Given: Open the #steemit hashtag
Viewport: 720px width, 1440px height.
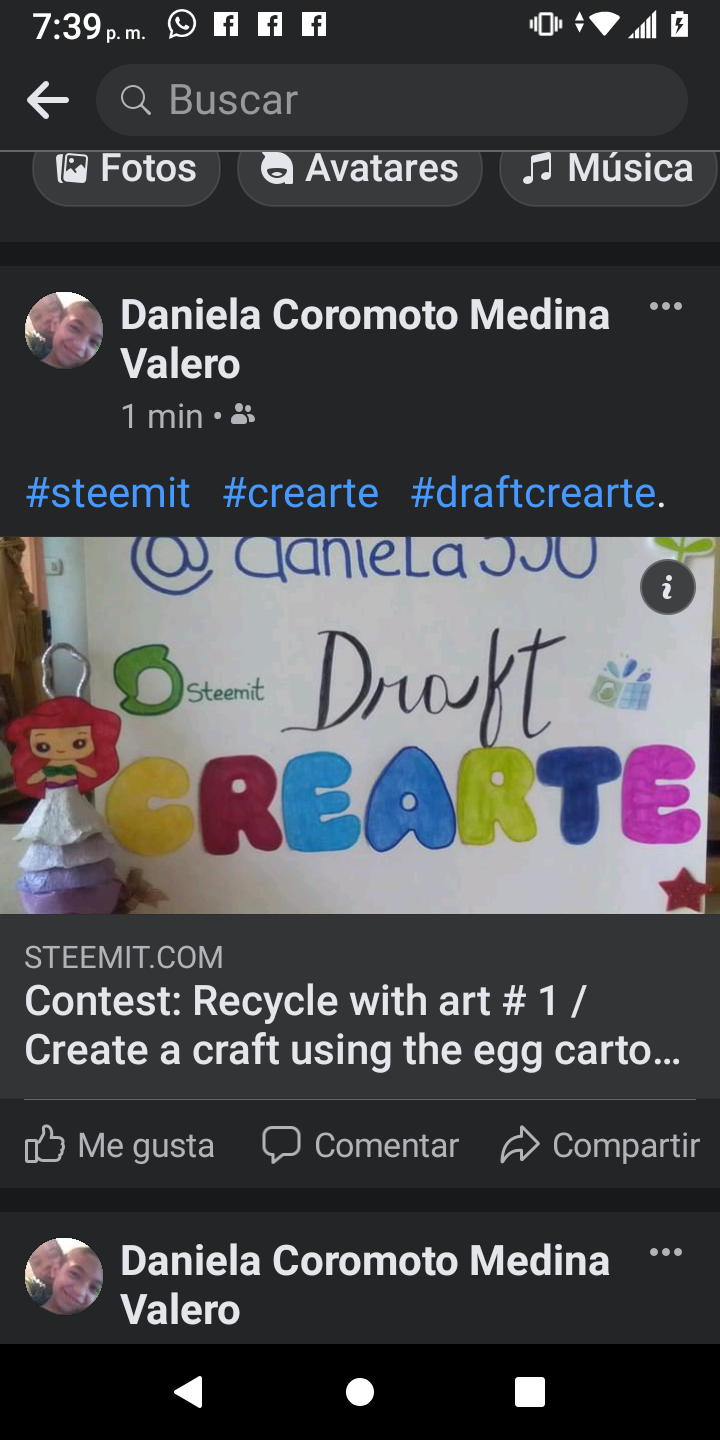Looking at the screenshot, I should point(107,493).
